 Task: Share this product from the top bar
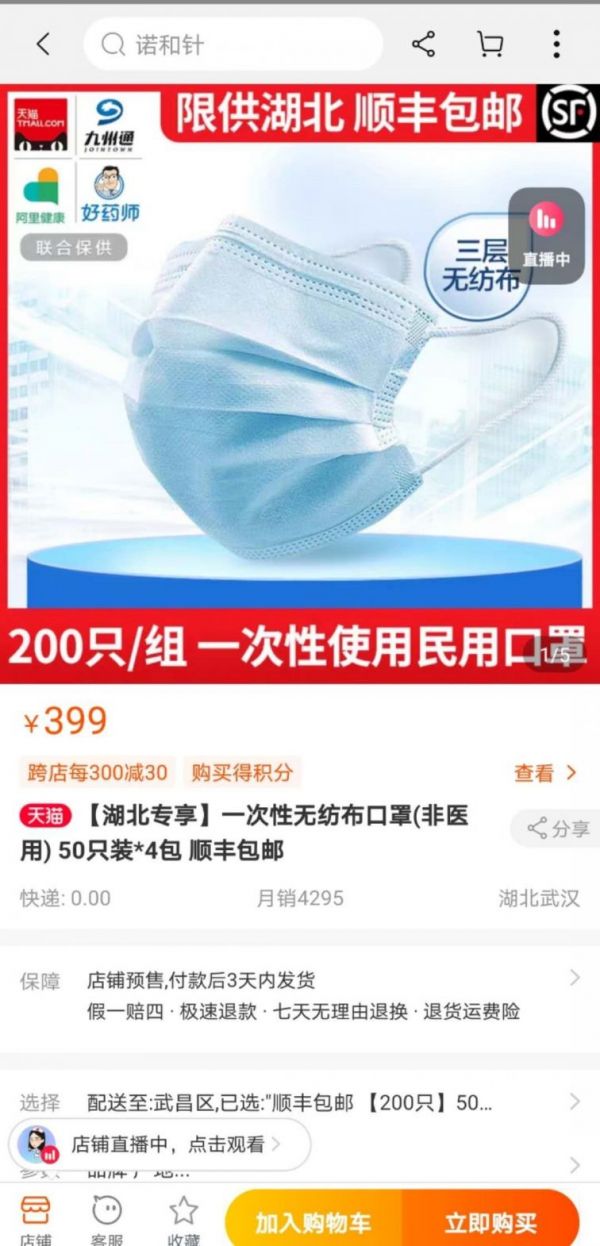[x=424, y=44]
